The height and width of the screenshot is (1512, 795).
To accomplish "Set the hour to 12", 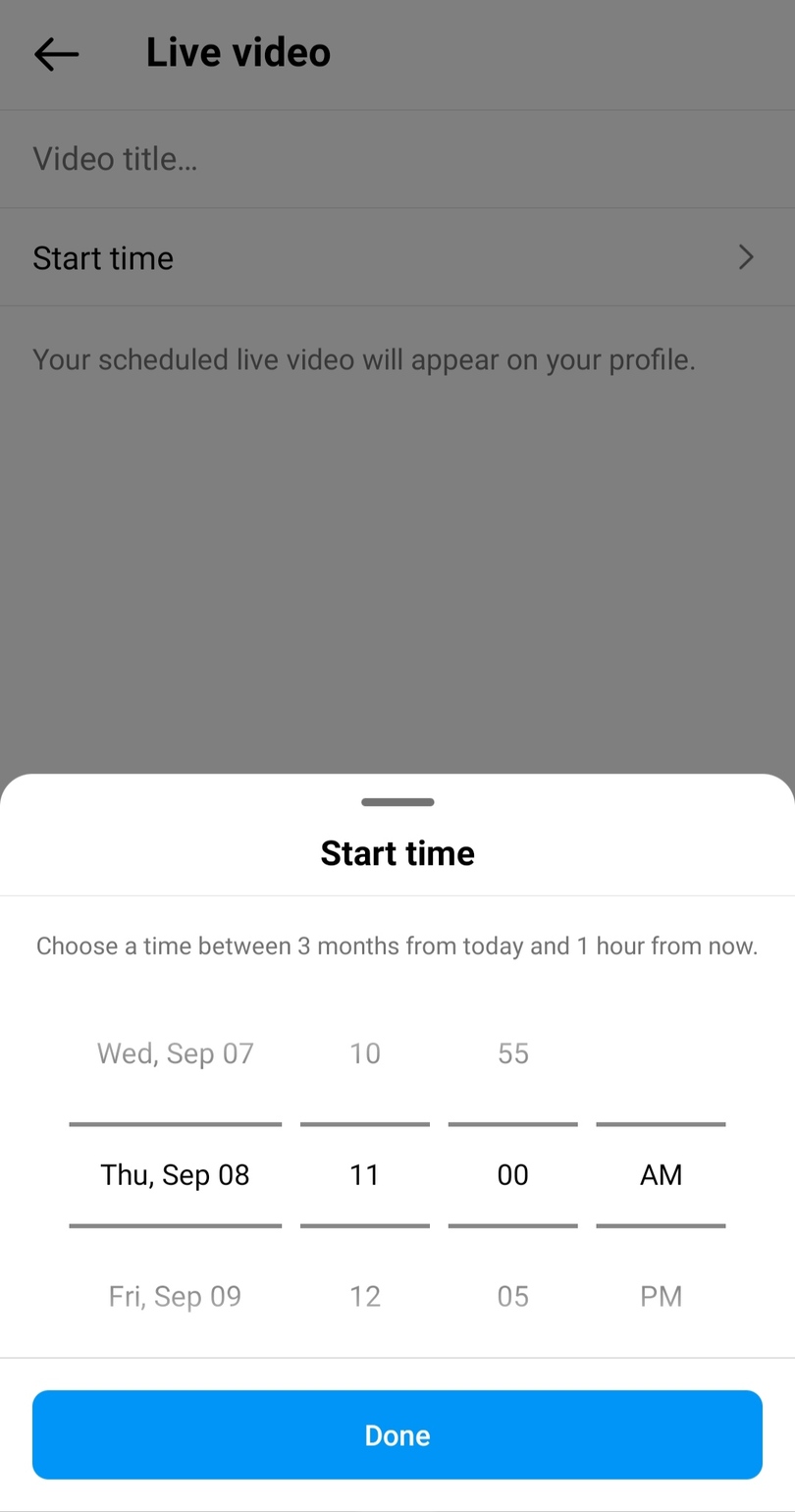I will 365,1296.
